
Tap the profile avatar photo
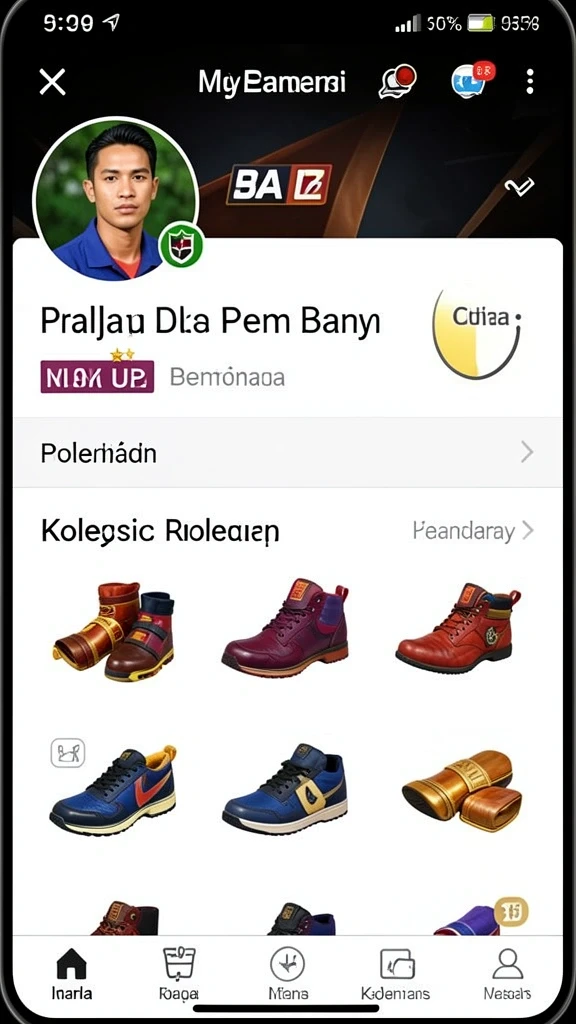tap(116, 199)
